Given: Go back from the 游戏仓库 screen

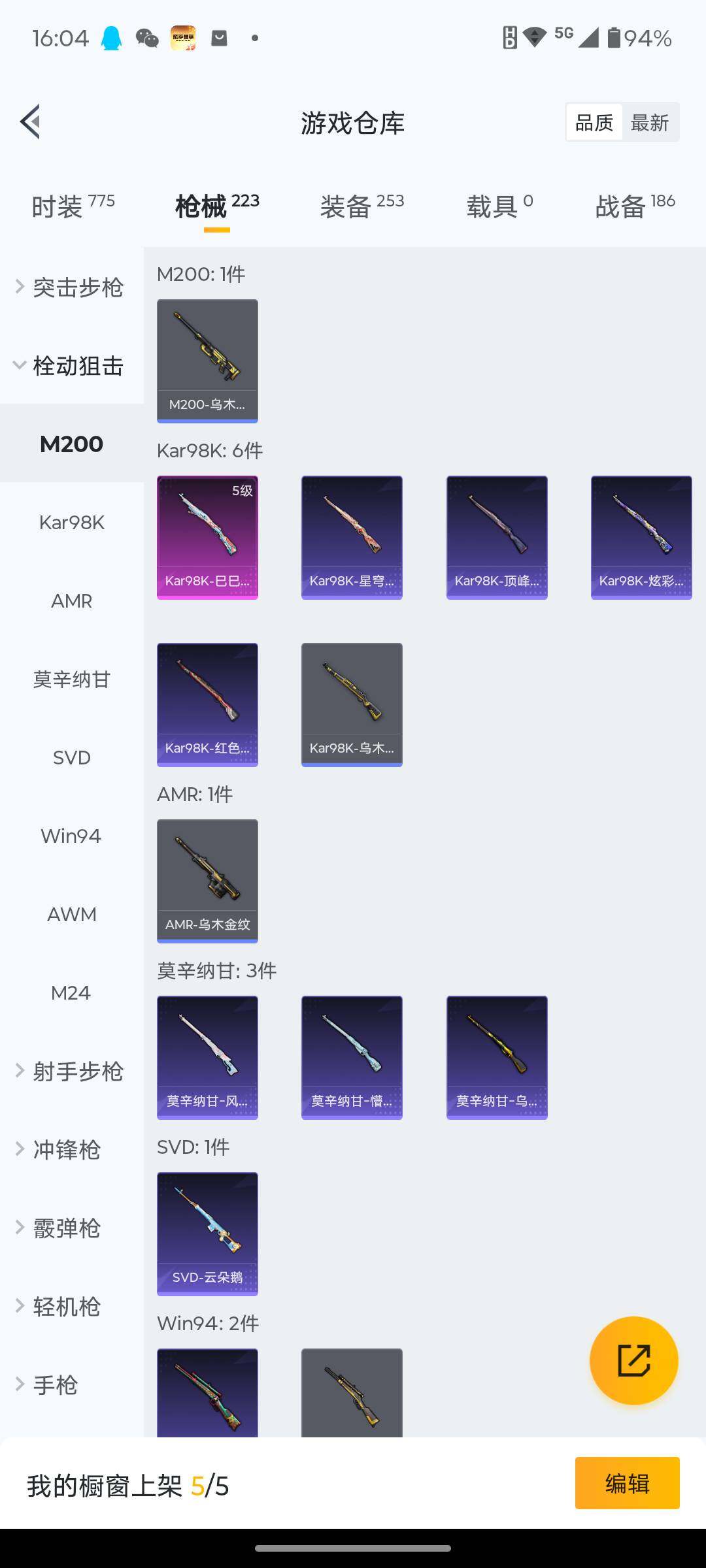Looking at the screenshot, I should point(31,122).
